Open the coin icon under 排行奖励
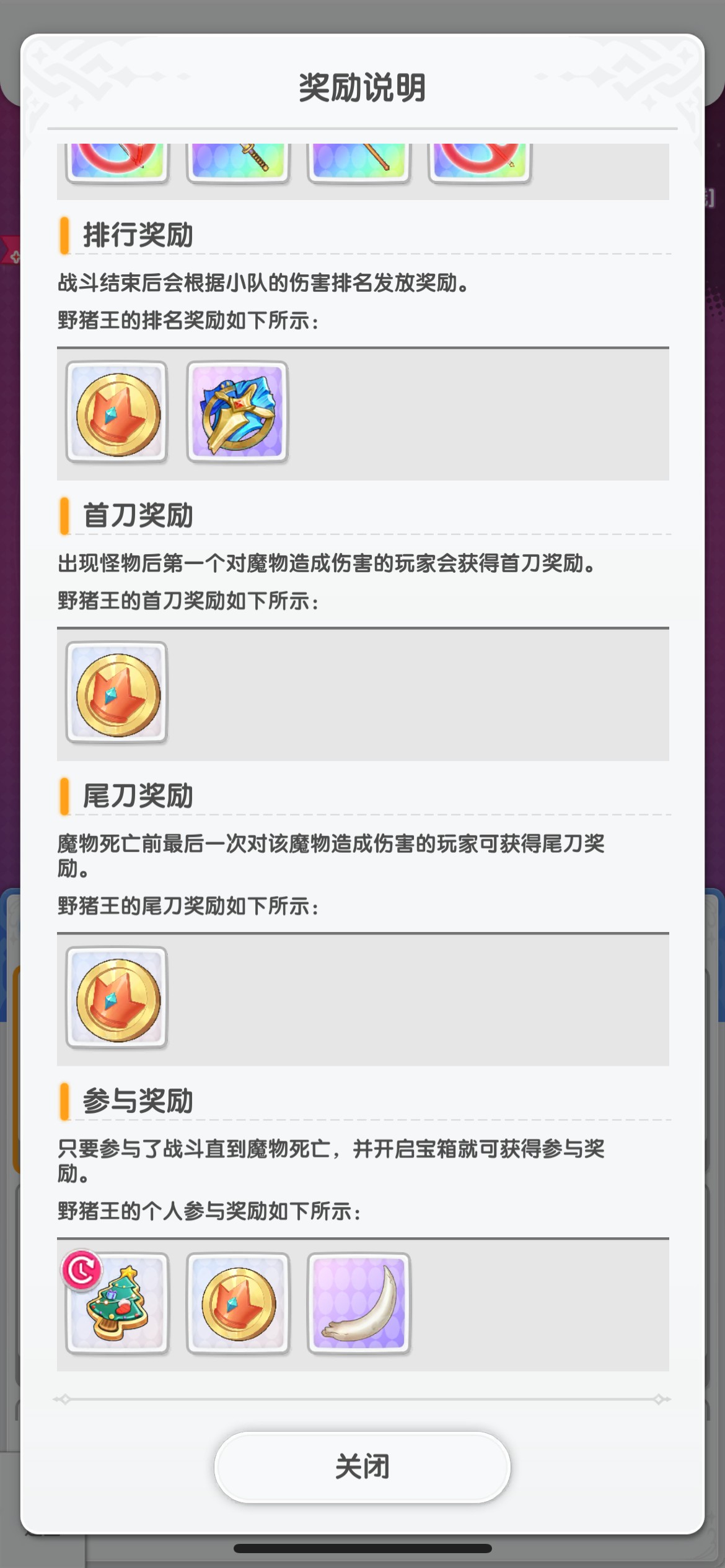The image size is (725, 1568). tap(117, 412)
